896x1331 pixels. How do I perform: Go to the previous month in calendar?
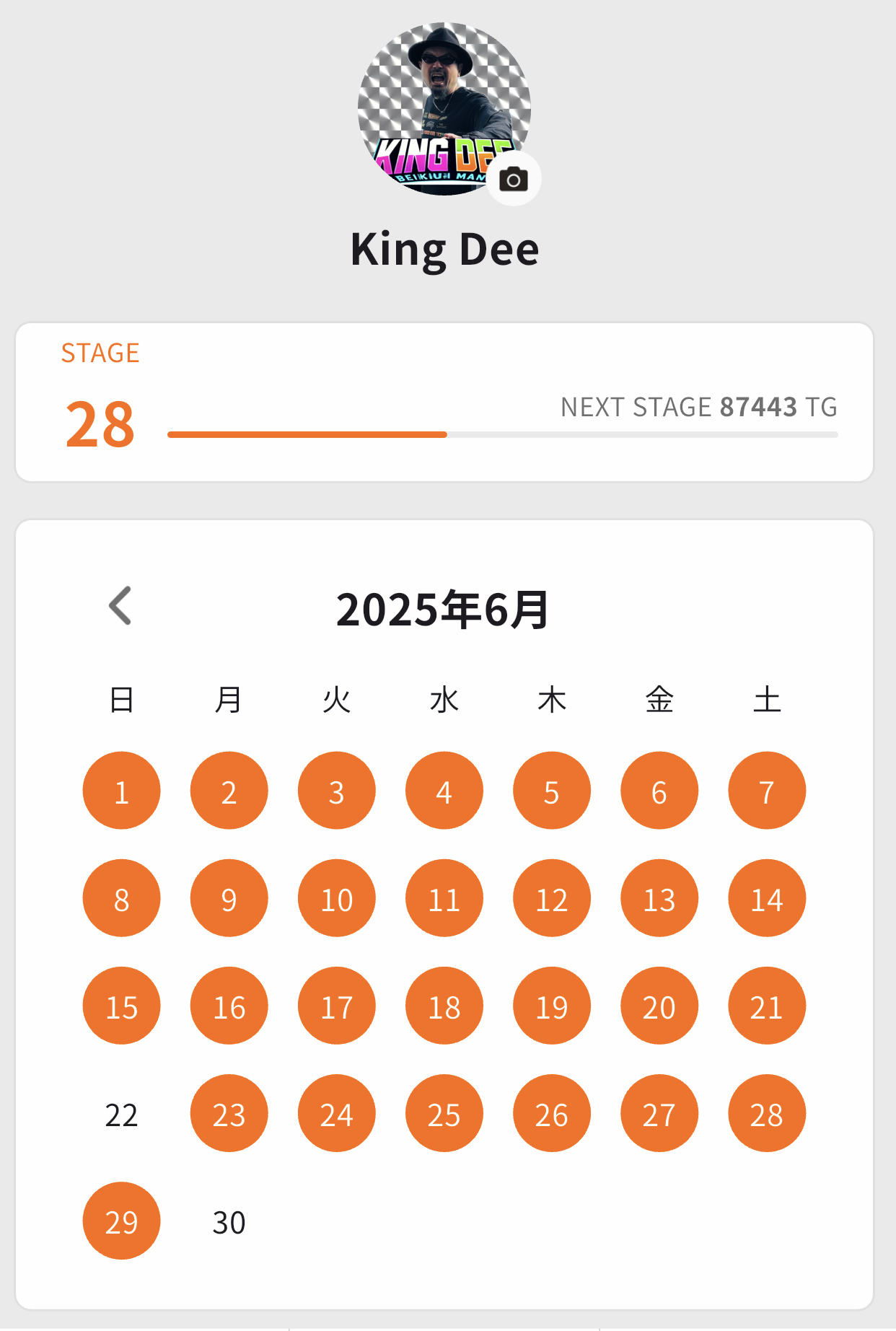pos(120,606)
